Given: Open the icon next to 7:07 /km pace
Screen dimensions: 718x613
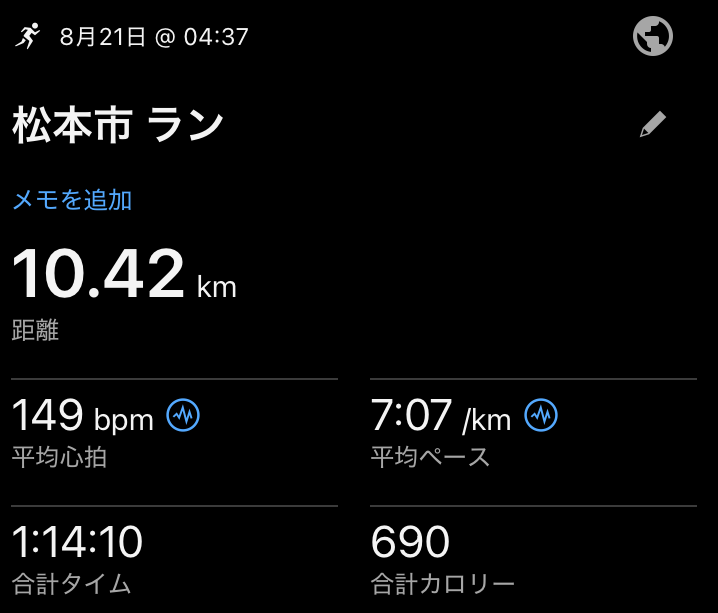Looking at the screenshot, I should click(x=541, y=414).
